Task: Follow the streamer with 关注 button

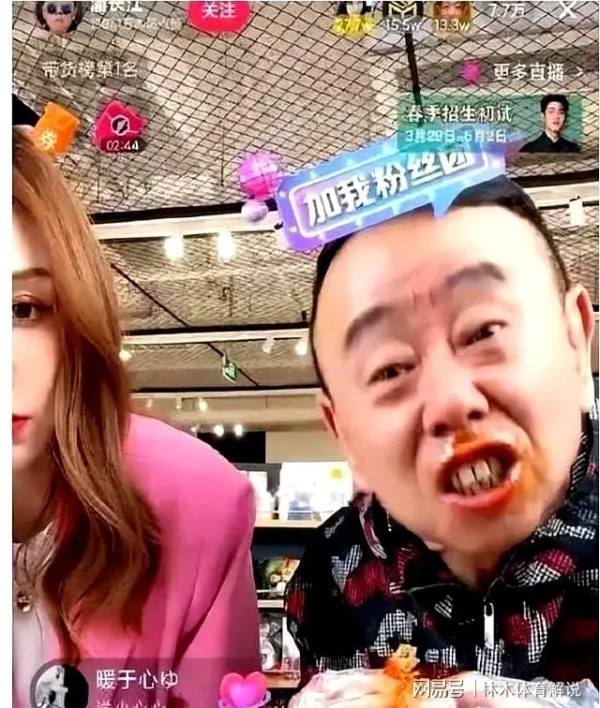Action: pos(217,13)
